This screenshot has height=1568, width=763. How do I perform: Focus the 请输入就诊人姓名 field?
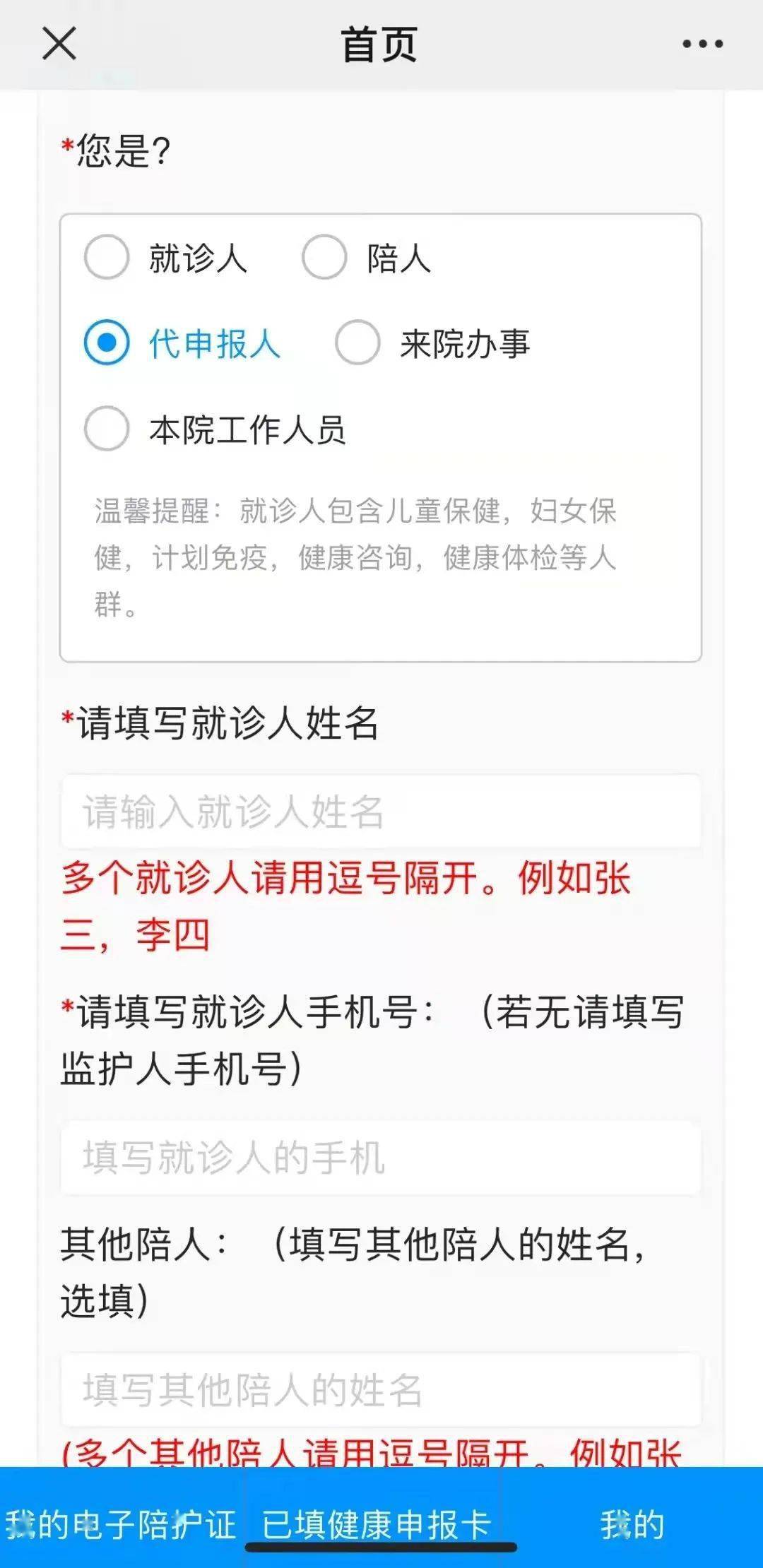tap(381, 811)
